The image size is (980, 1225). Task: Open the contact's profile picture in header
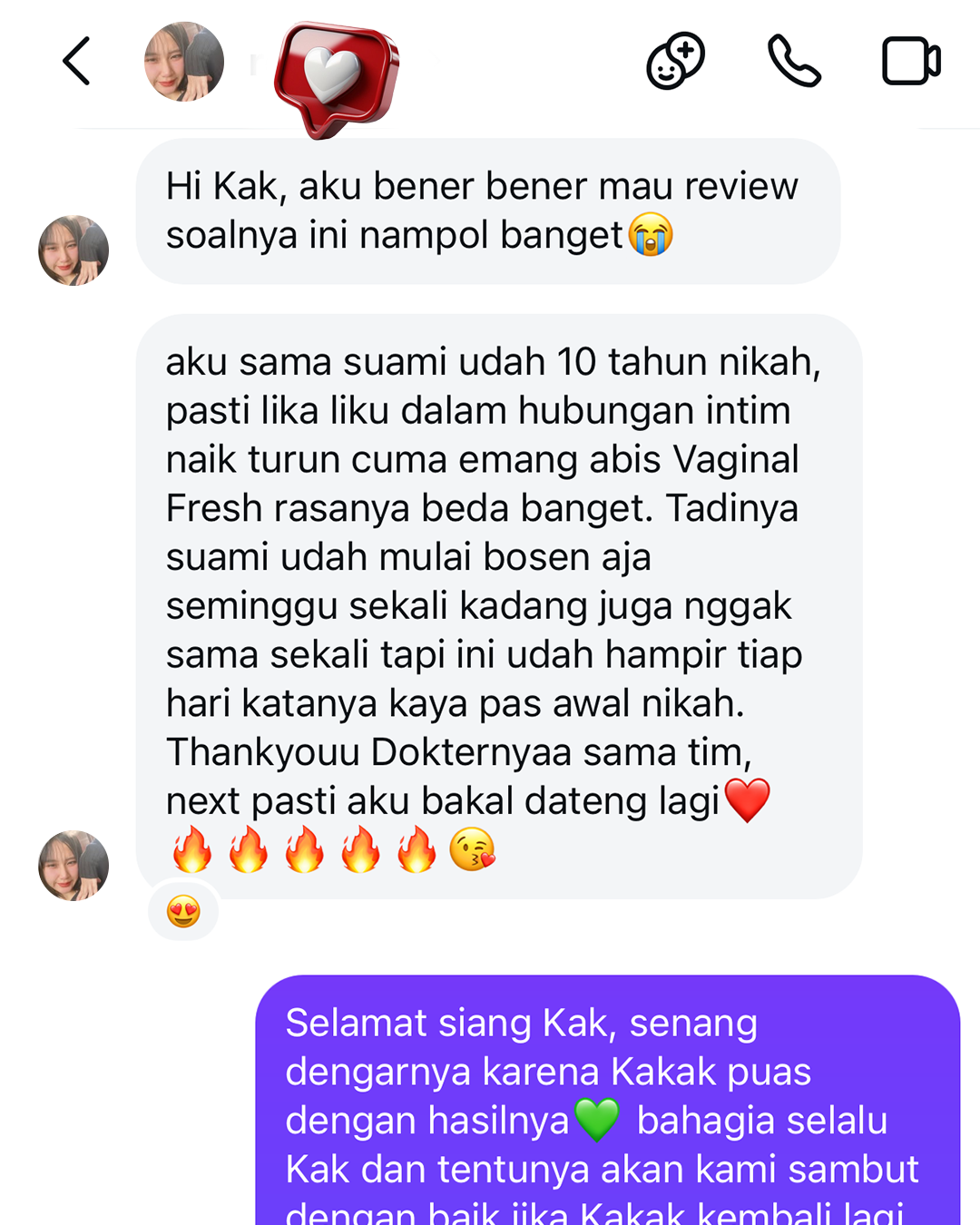(x=184, y=62)
